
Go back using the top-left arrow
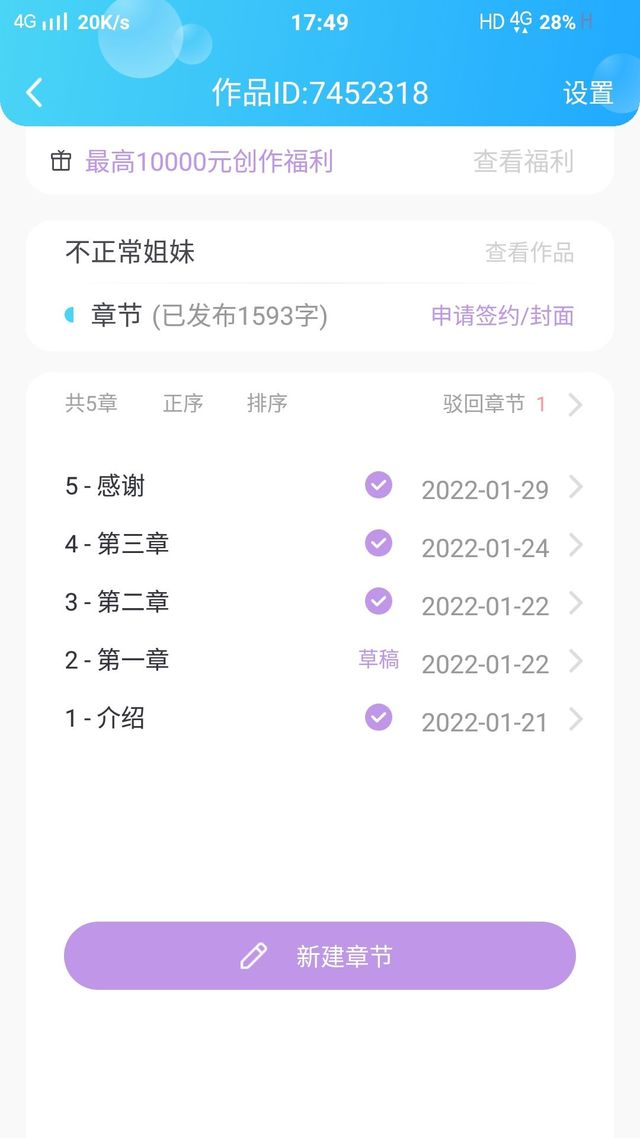pos(34,93)
